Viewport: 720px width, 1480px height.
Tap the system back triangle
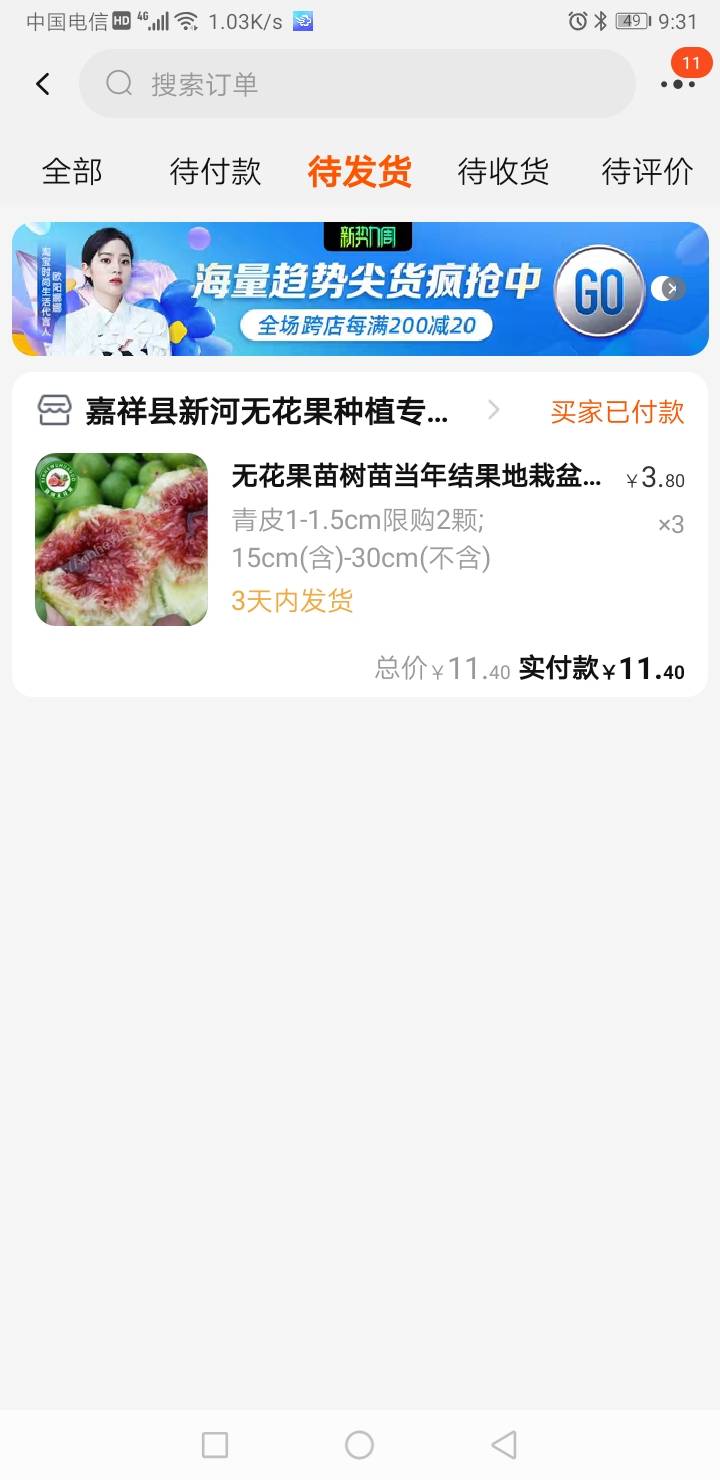pyautogui.click(x=504, y=1444)
